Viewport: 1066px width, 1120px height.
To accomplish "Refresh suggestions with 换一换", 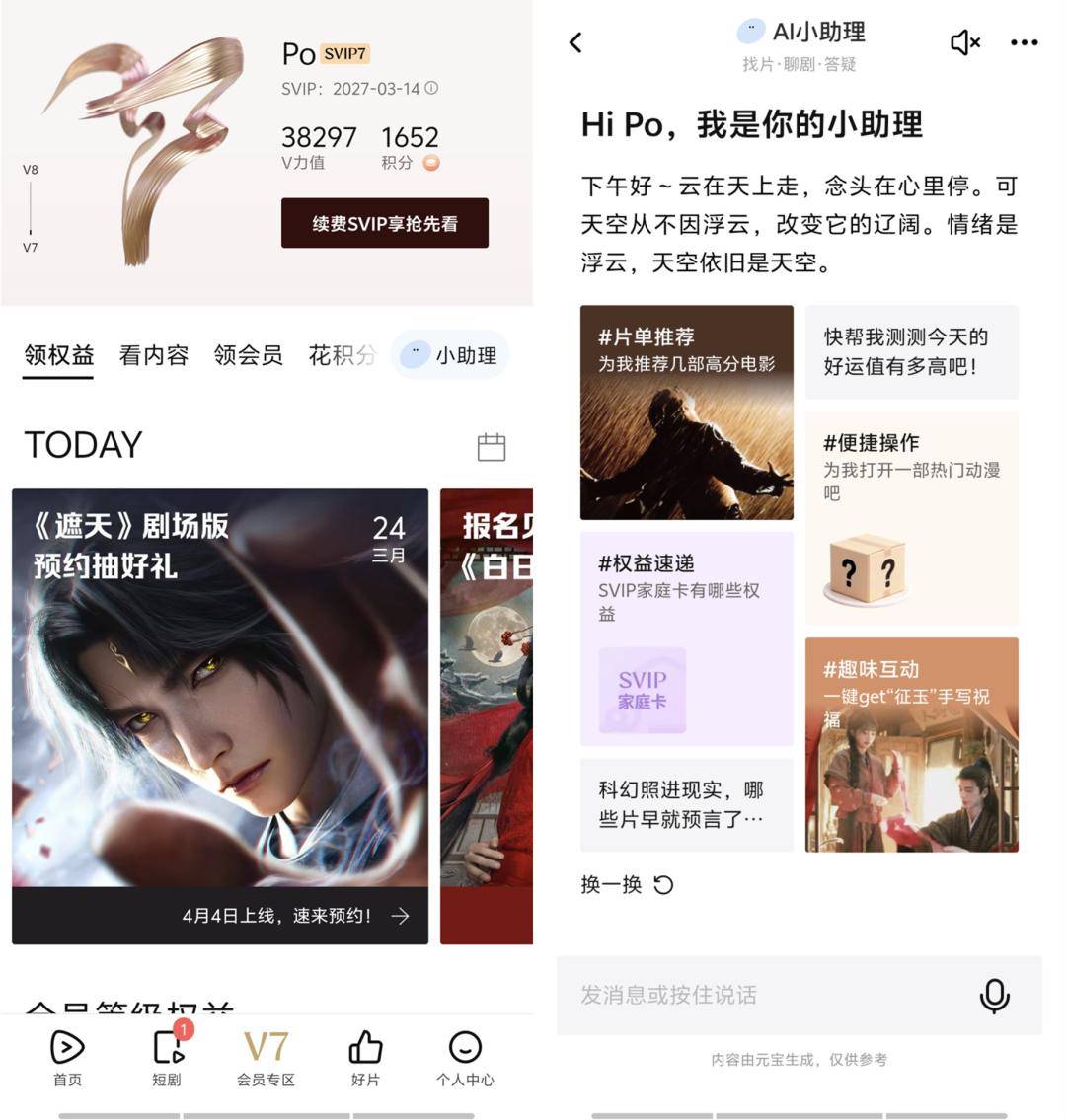I will [x=627, y=884].
